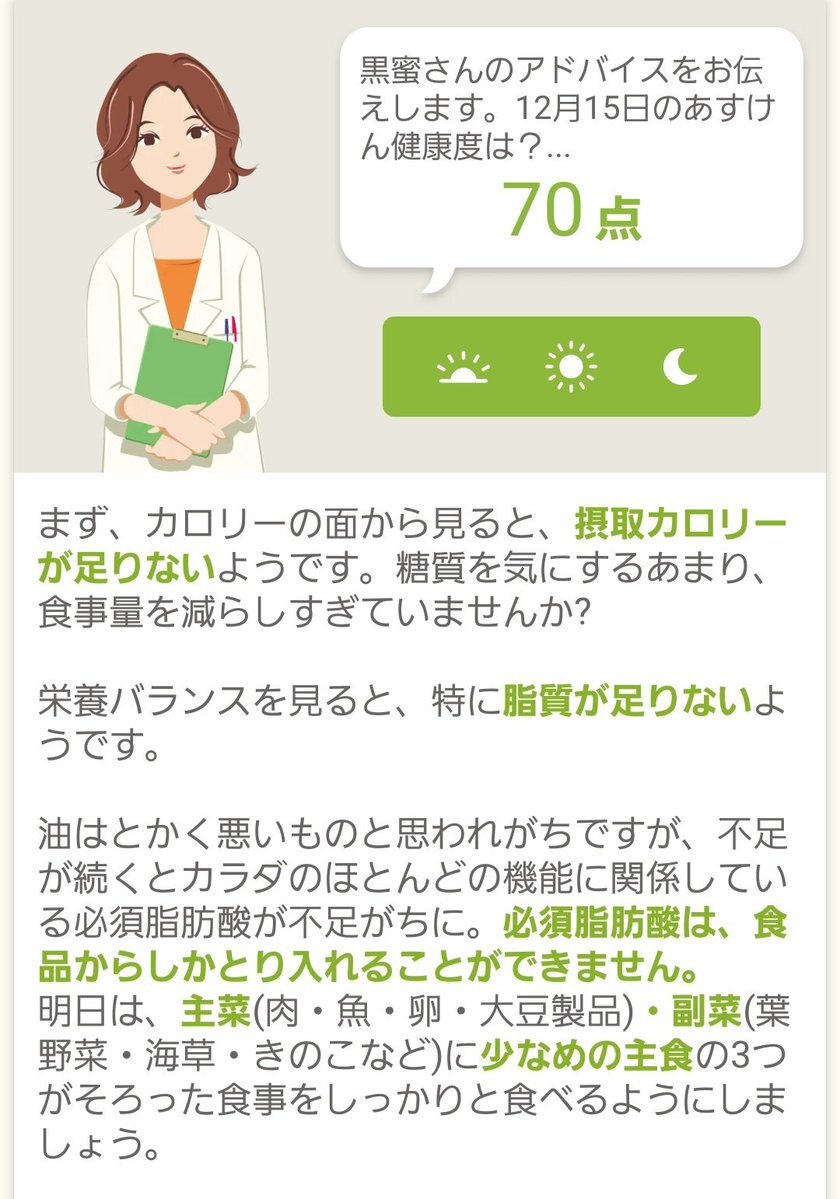Select the morning sunrise icon
The image size is (840, 1199).
pos(464,369)
